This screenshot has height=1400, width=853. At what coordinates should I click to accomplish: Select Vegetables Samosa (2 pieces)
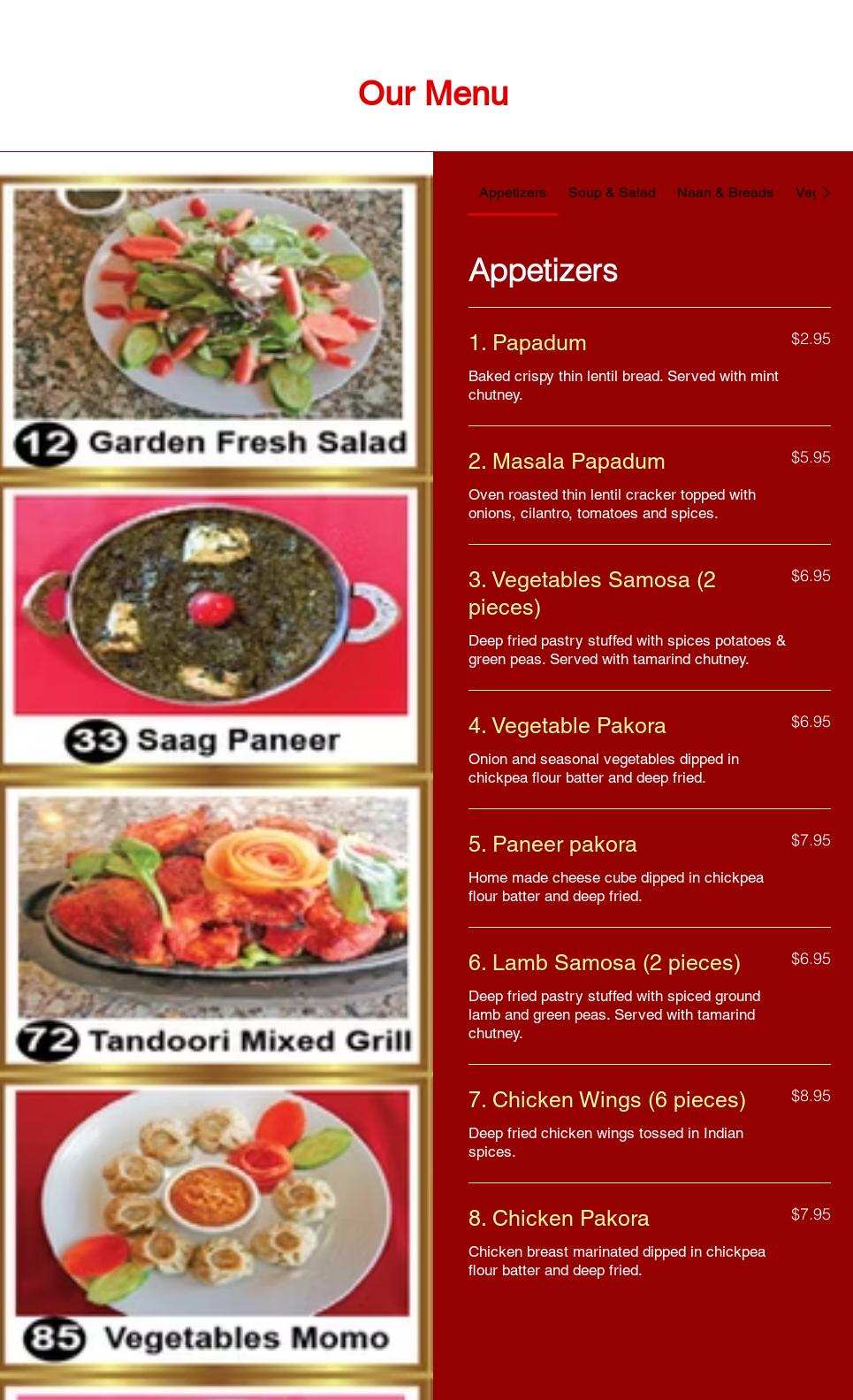pos(650,617)
